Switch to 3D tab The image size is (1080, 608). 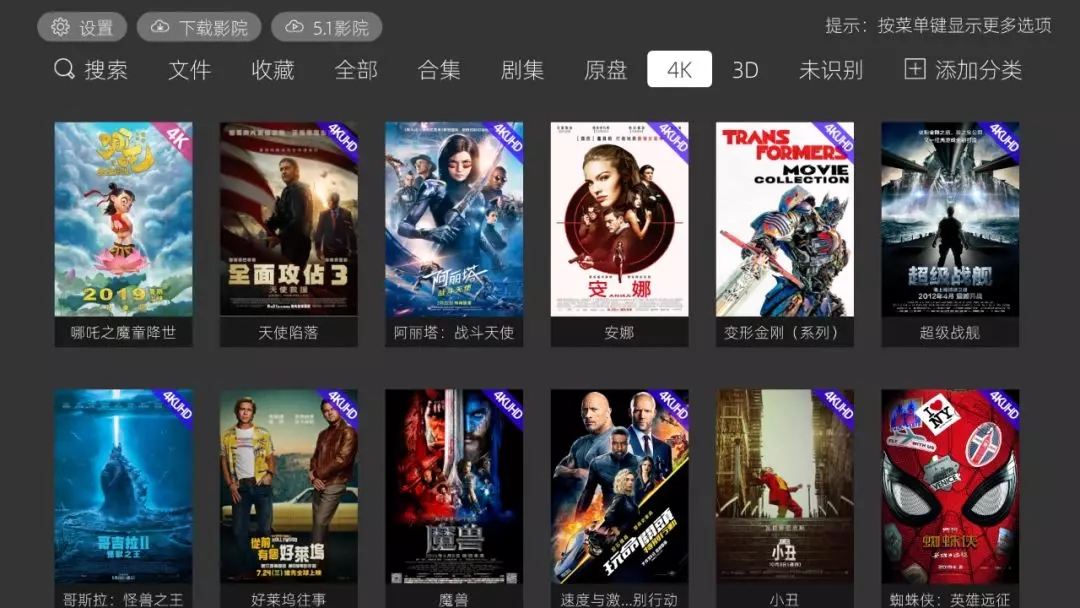745,70
